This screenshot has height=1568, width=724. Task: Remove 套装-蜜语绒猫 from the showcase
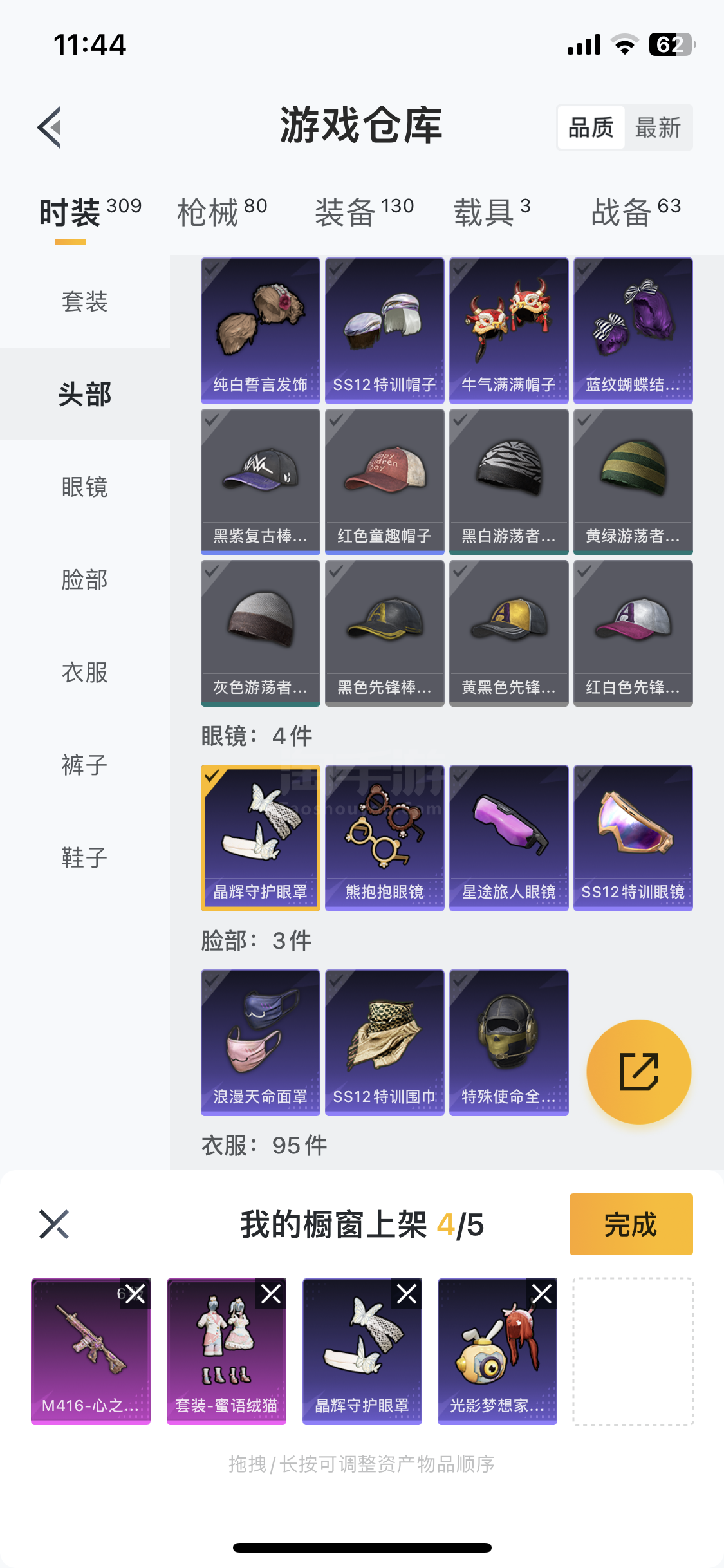pos(271,1294)
